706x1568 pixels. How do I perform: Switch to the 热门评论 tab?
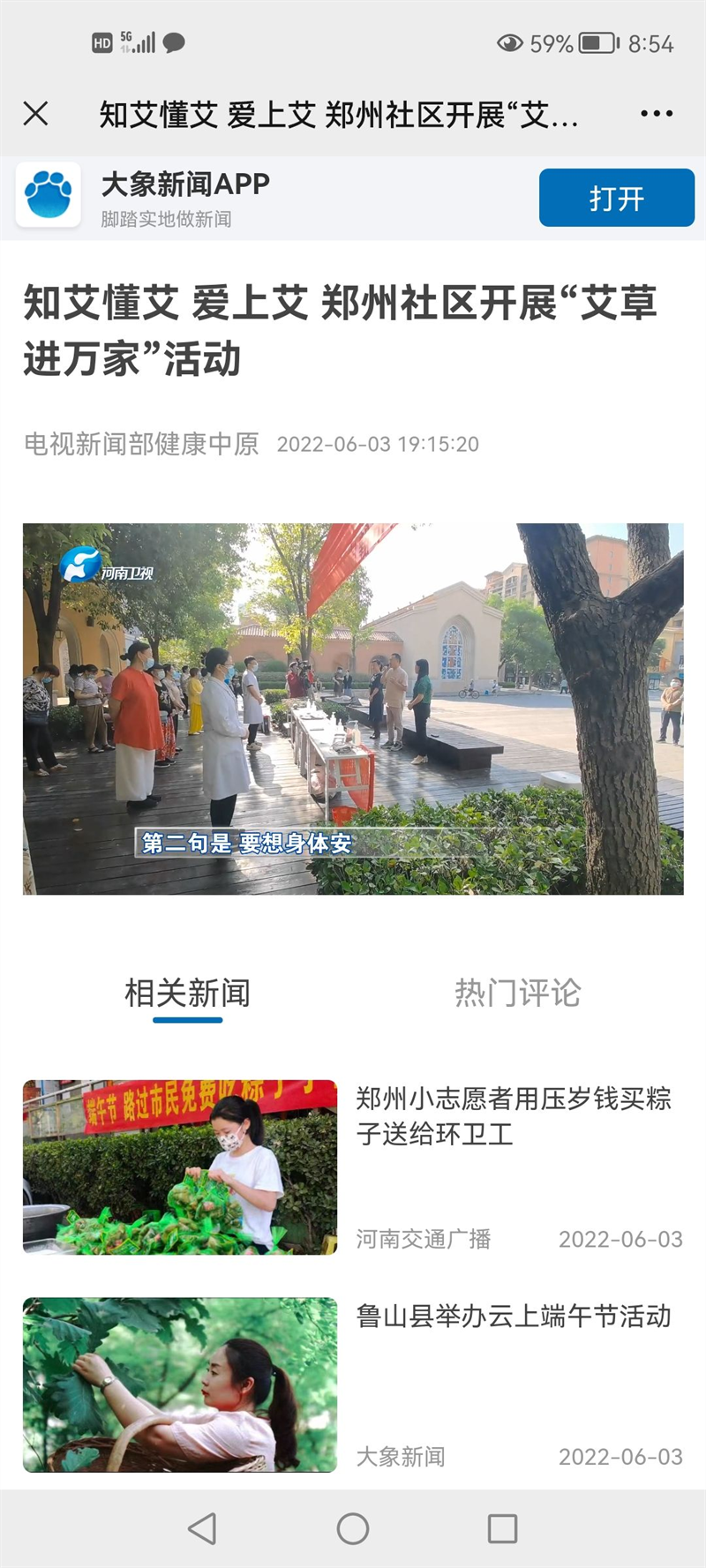tap(517, 994)
